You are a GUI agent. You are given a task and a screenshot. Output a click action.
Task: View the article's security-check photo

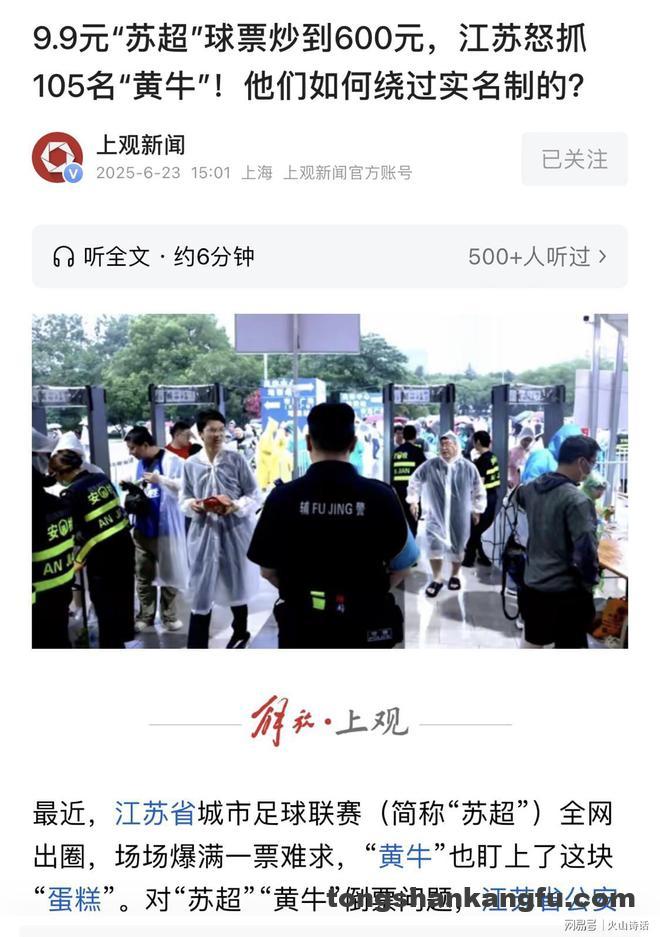click(x=329, y=480)
